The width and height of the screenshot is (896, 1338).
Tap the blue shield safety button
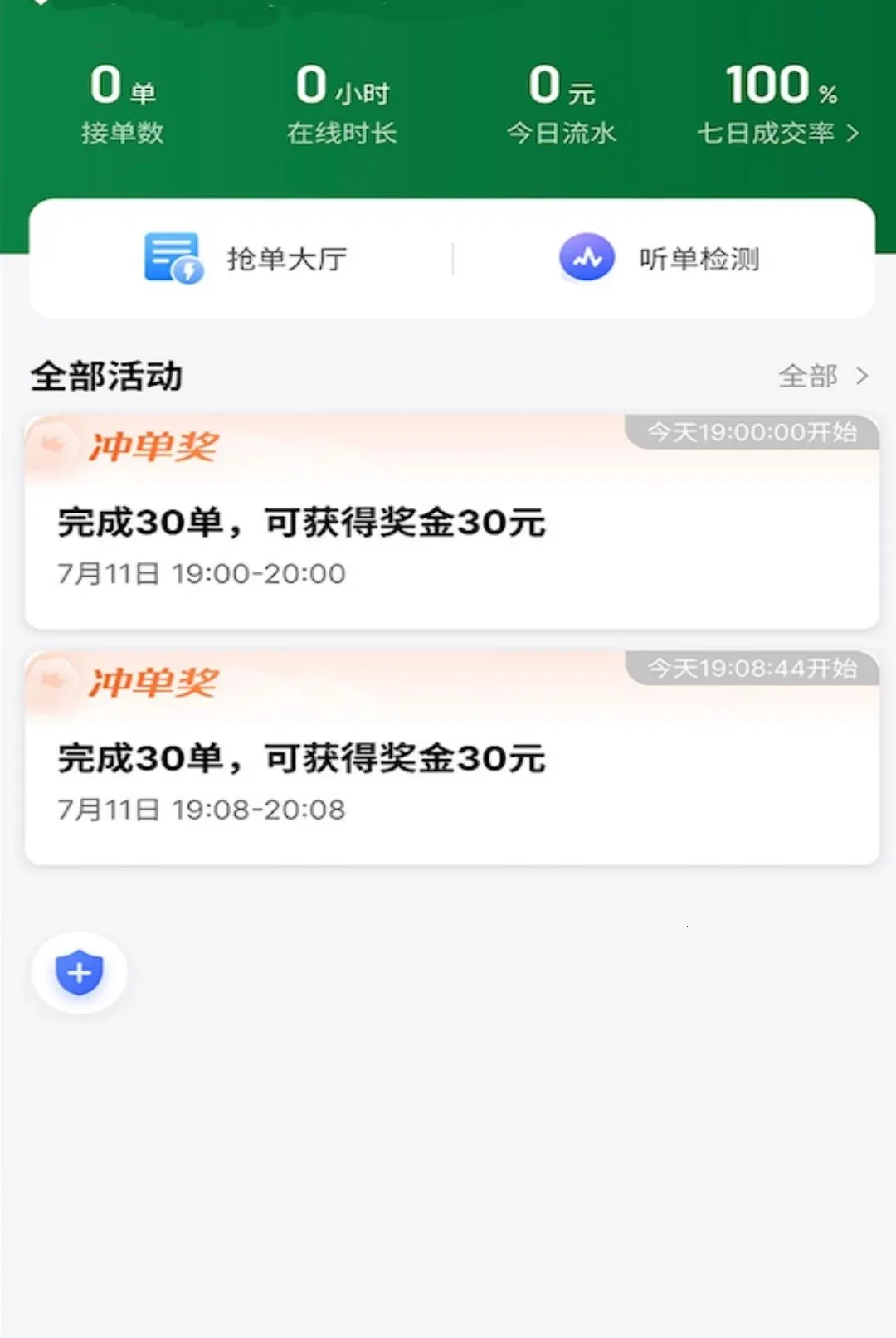coord(80,972)
